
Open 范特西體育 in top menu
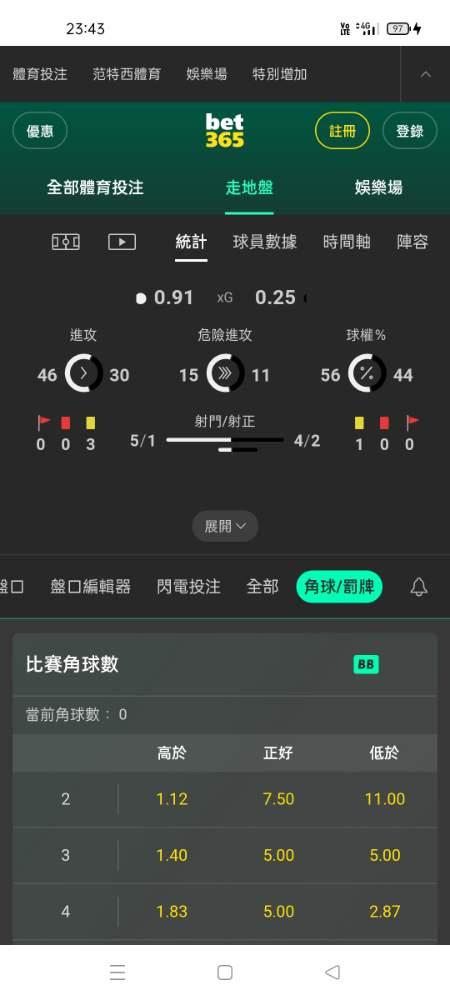point(127,74)
